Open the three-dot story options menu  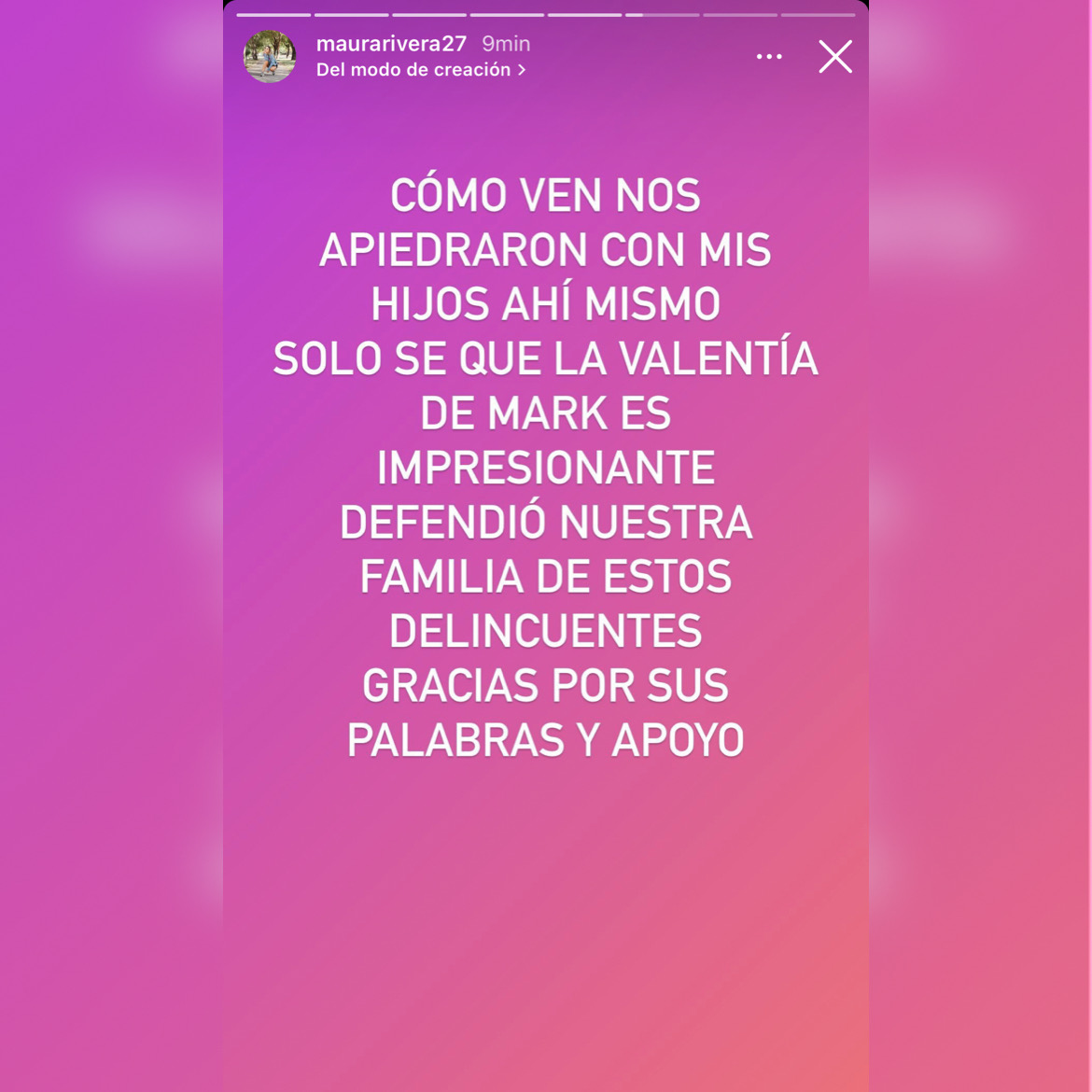coord(769,57)
